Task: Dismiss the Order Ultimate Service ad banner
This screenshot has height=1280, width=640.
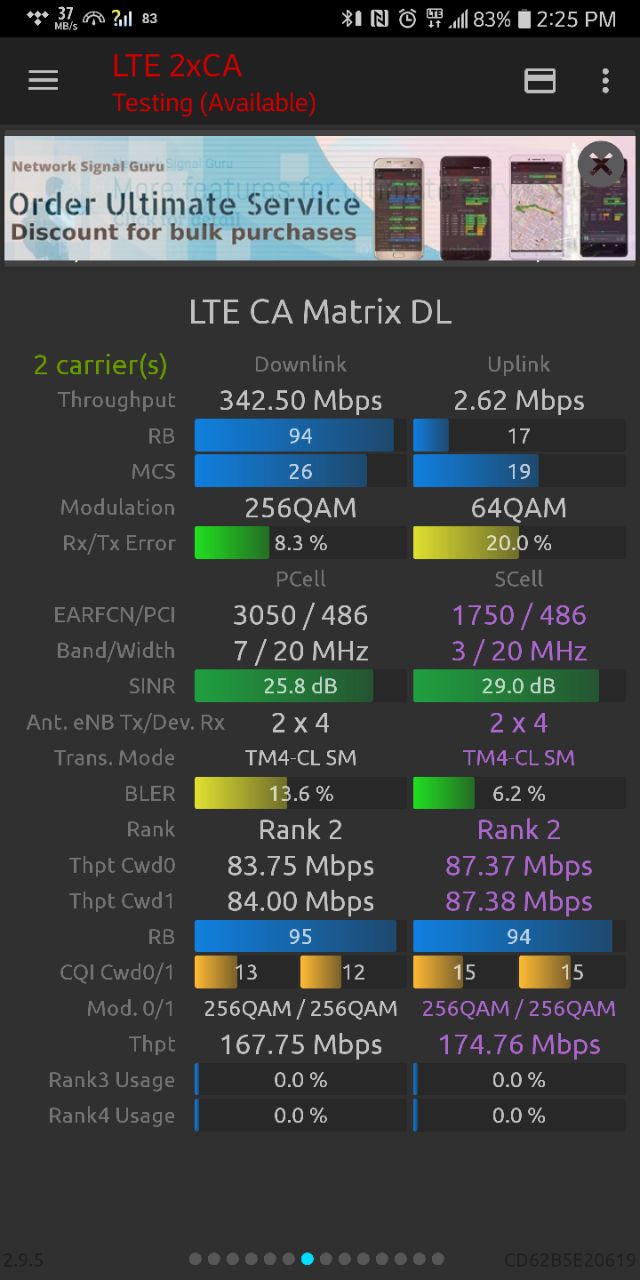Action: pos(601,165)
